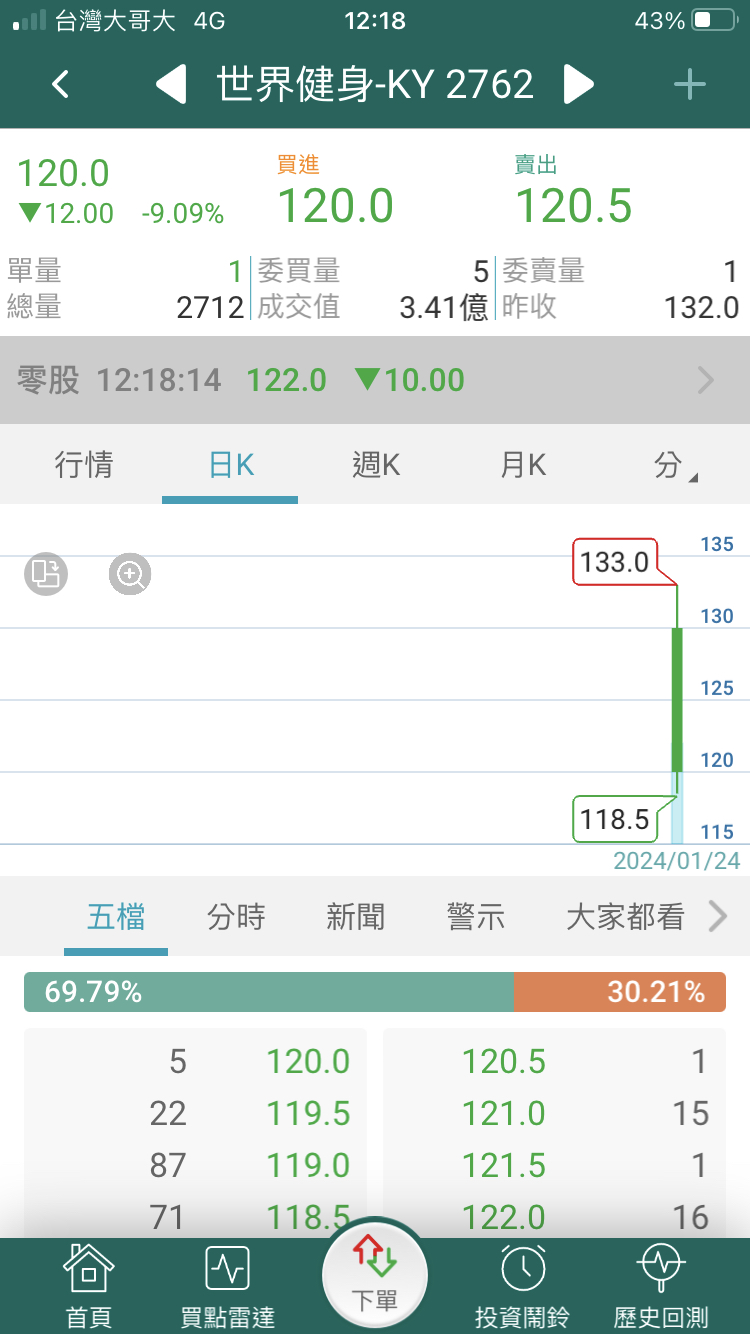Switch to the 月K chart tab

pyautogui.click(x=523, y=465)
